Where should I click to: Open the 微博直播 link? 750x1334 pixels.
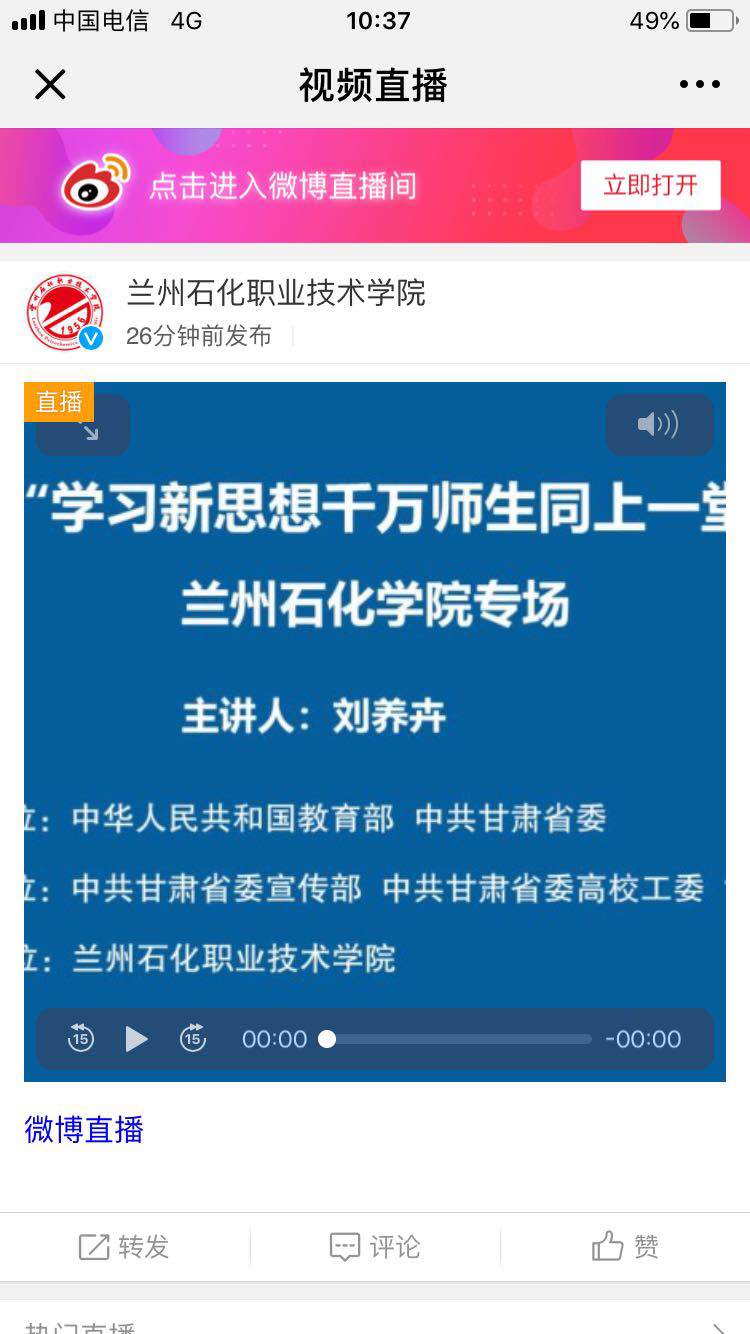(84, 1129)
